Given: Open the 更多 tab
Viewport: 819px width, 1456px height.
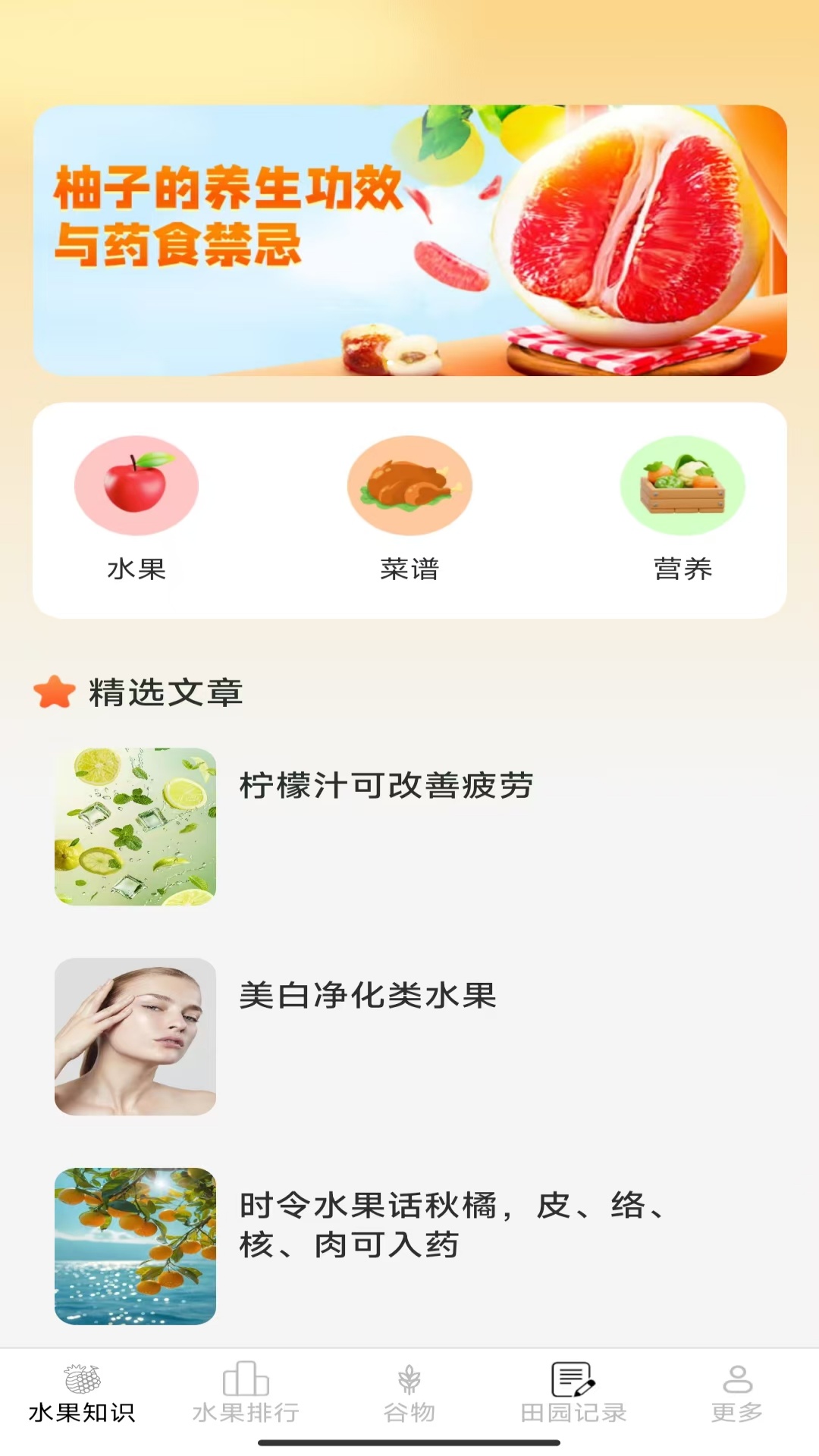Looking at the screenshot, I should tap(737, 1394).
